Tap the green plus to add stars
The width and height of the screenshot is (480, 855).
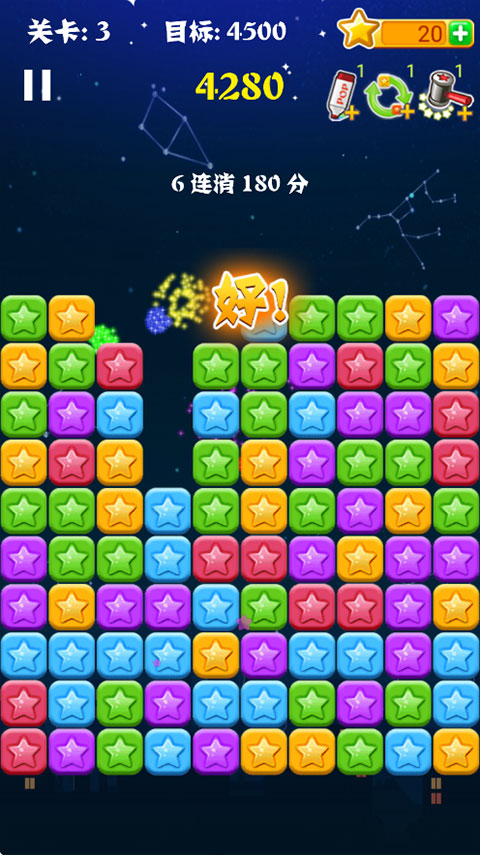[460, 34]
